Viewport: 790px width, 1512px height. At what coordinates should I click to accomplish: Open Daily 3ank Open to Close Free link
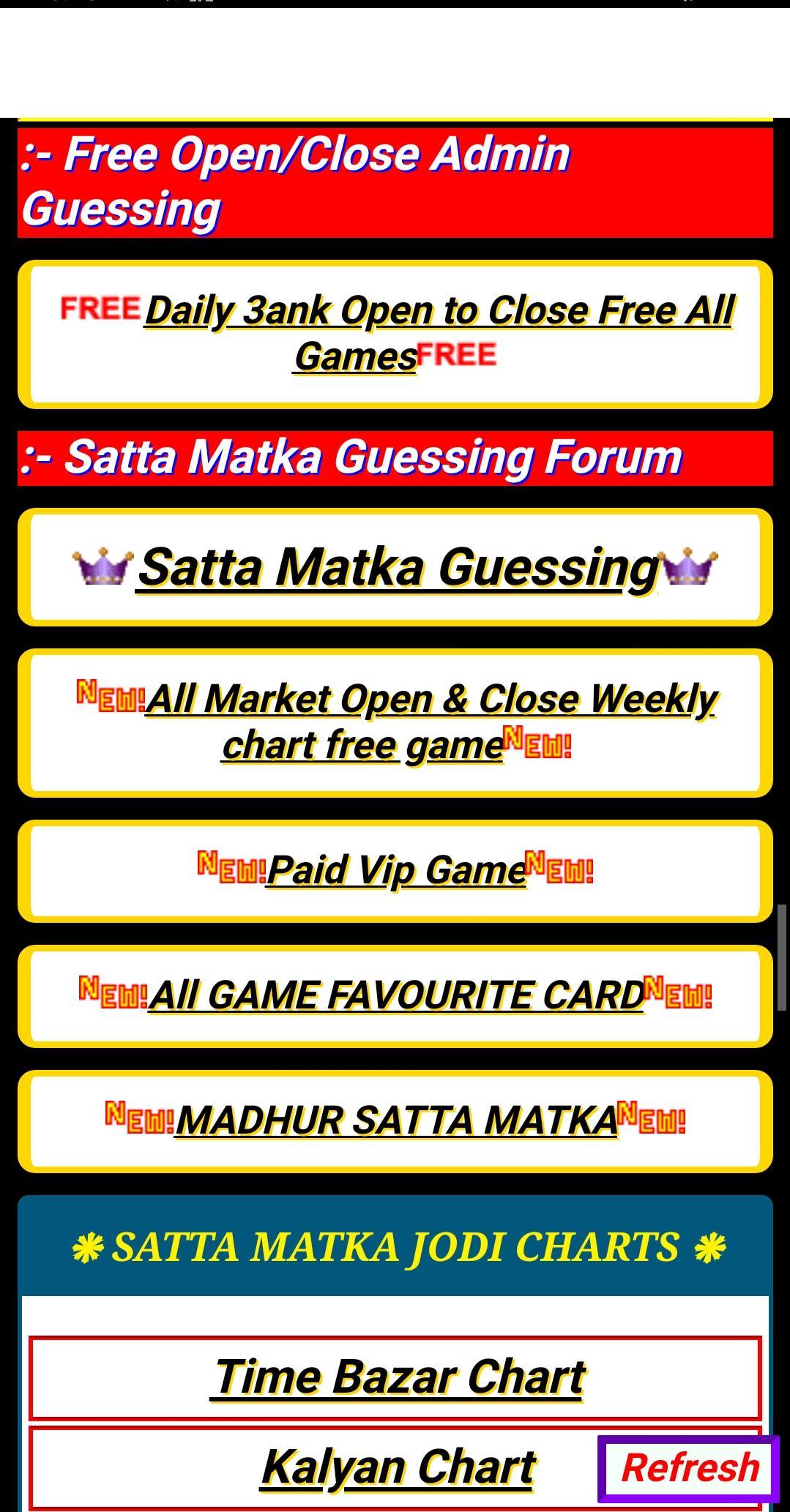(439, 312)
